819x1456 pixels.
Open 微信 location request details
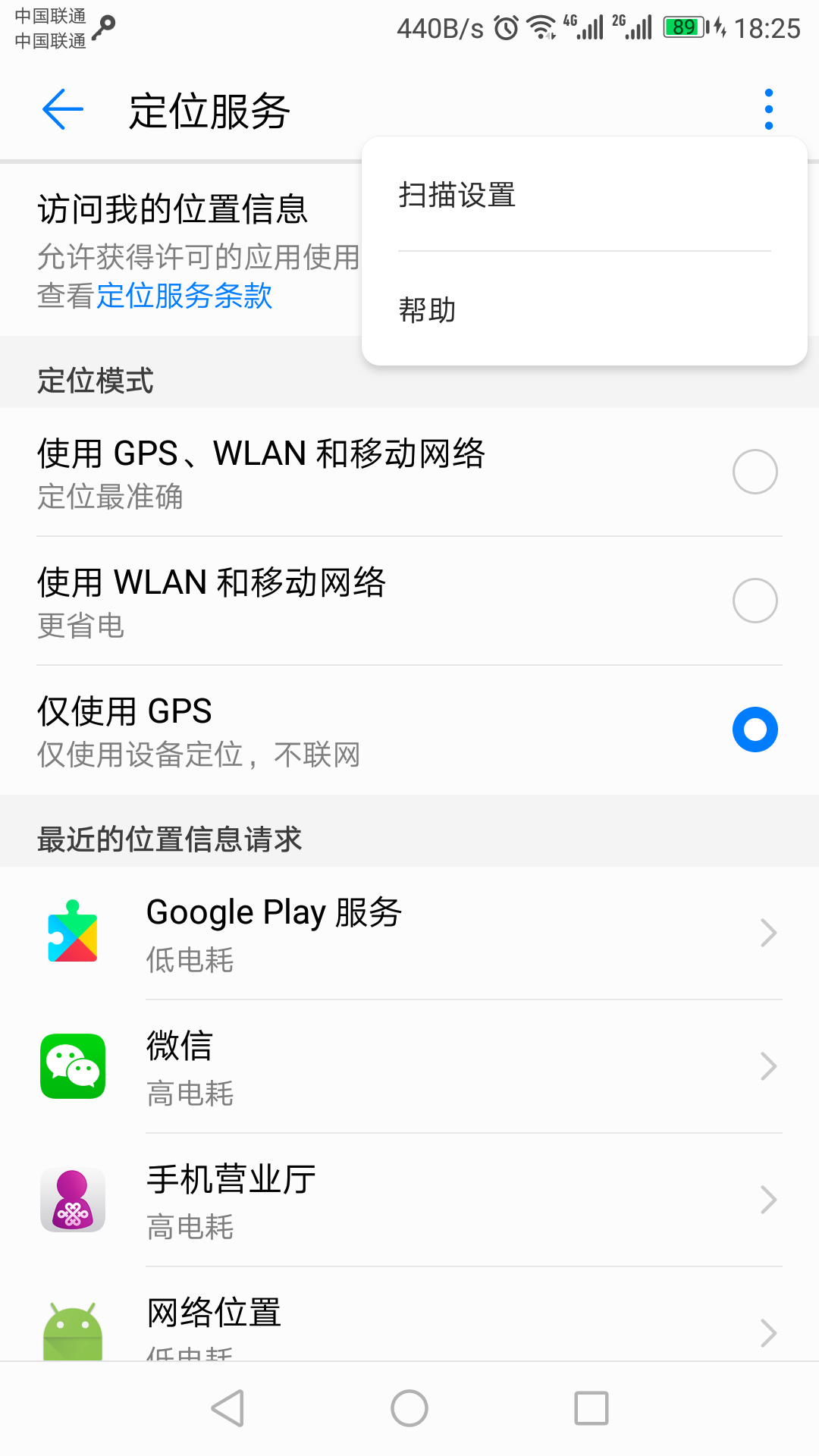click(409, 1066)
